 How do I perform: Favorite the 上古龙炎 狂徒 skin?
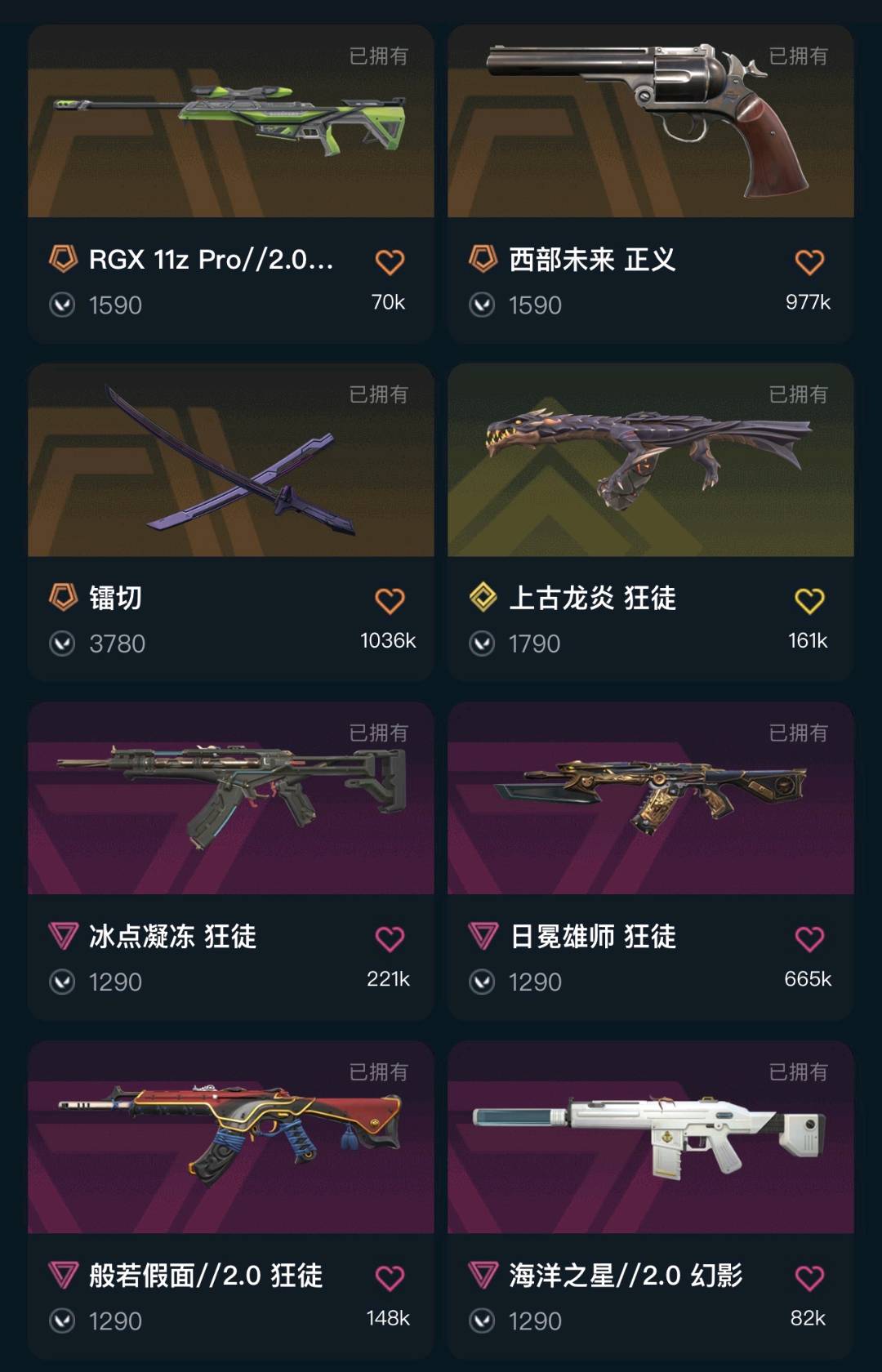(809, 601)
